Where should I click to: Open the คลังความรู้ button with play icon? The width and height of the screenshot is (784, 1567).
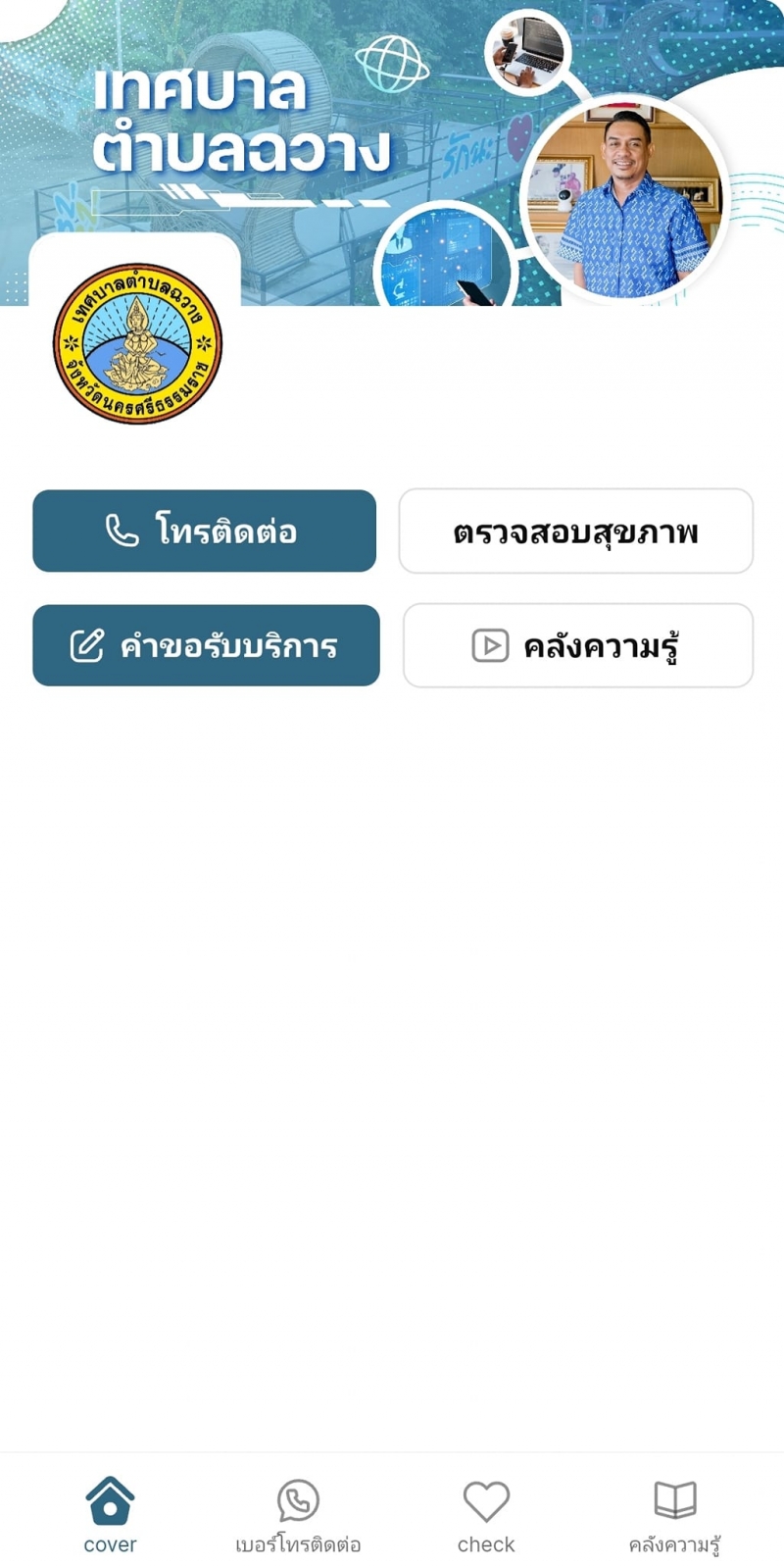(x=578, y=645)
